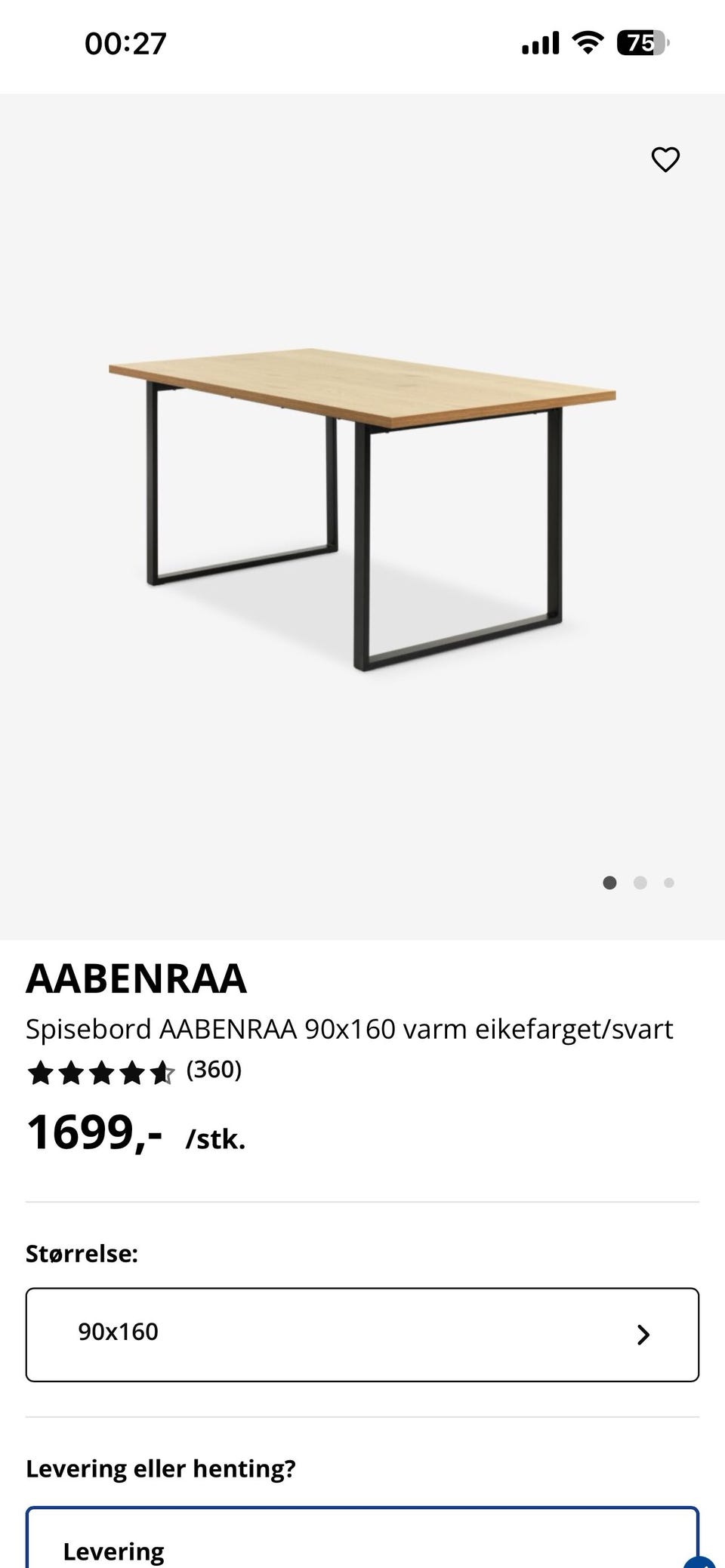Tap the second carousel dot
The height and width of the screenshot is (1568, 725).
[639, 882]
